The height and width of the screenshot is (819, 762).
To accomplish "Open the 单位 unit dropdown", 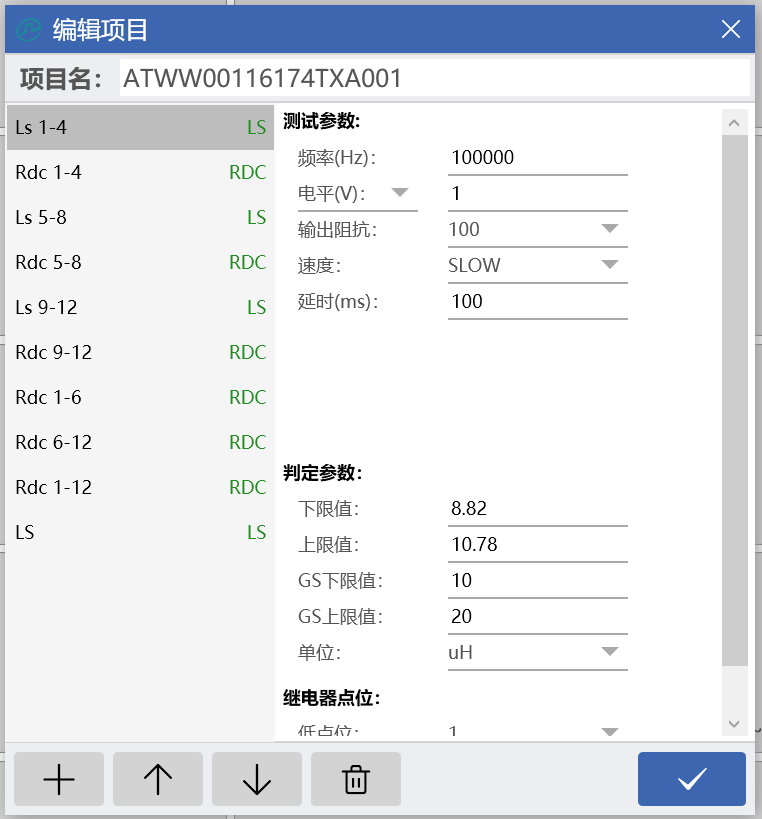I will pos(537,653).
